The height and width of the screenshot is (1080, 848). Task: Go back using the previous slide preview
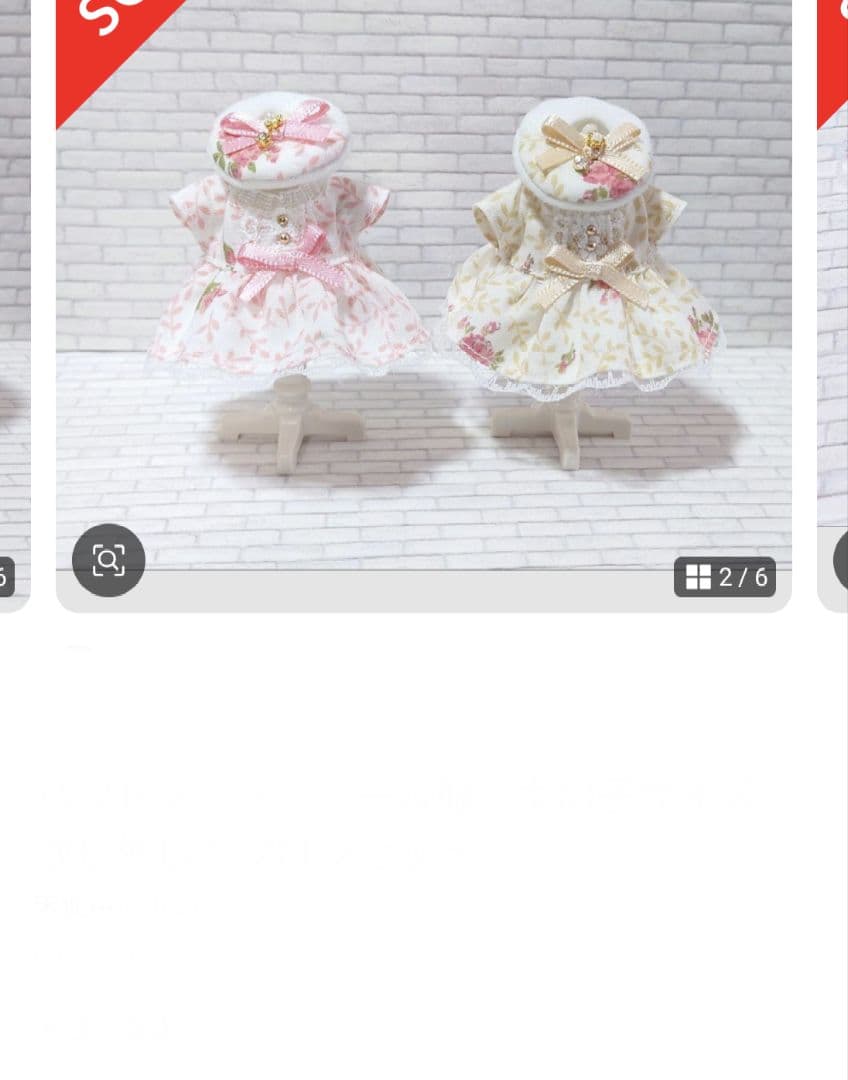pyautogui.click(x=12, y=300)
